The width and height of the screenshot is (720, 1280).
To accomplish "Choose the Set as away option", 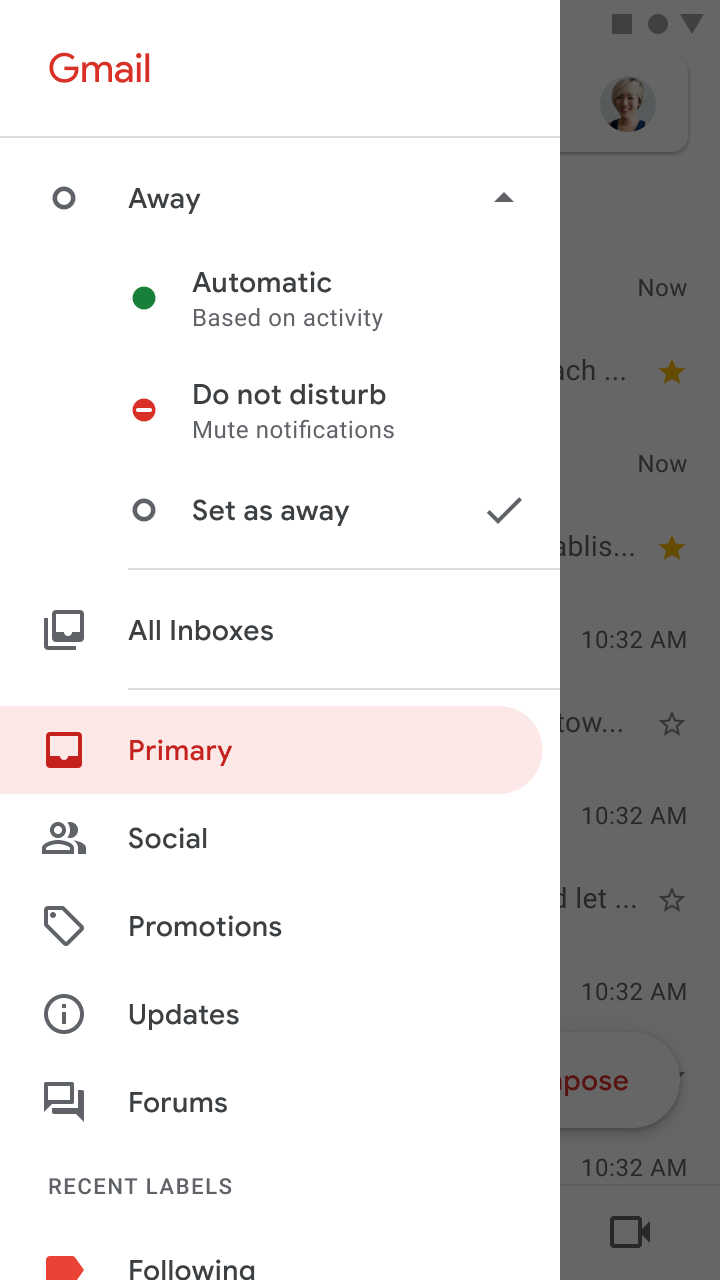I will [270, 510].
